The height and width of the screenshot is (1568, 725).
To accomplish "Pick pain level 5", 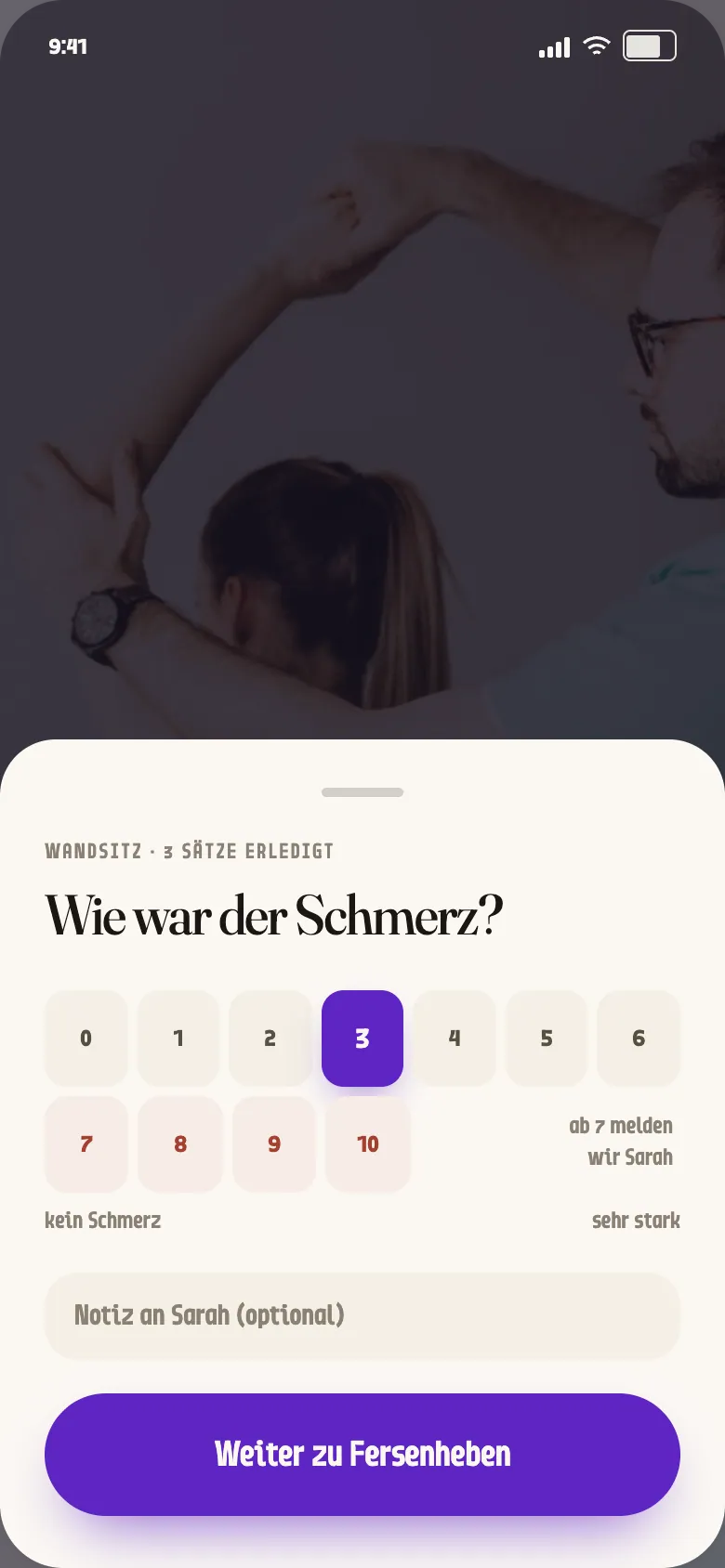I will pos(547,1039).
